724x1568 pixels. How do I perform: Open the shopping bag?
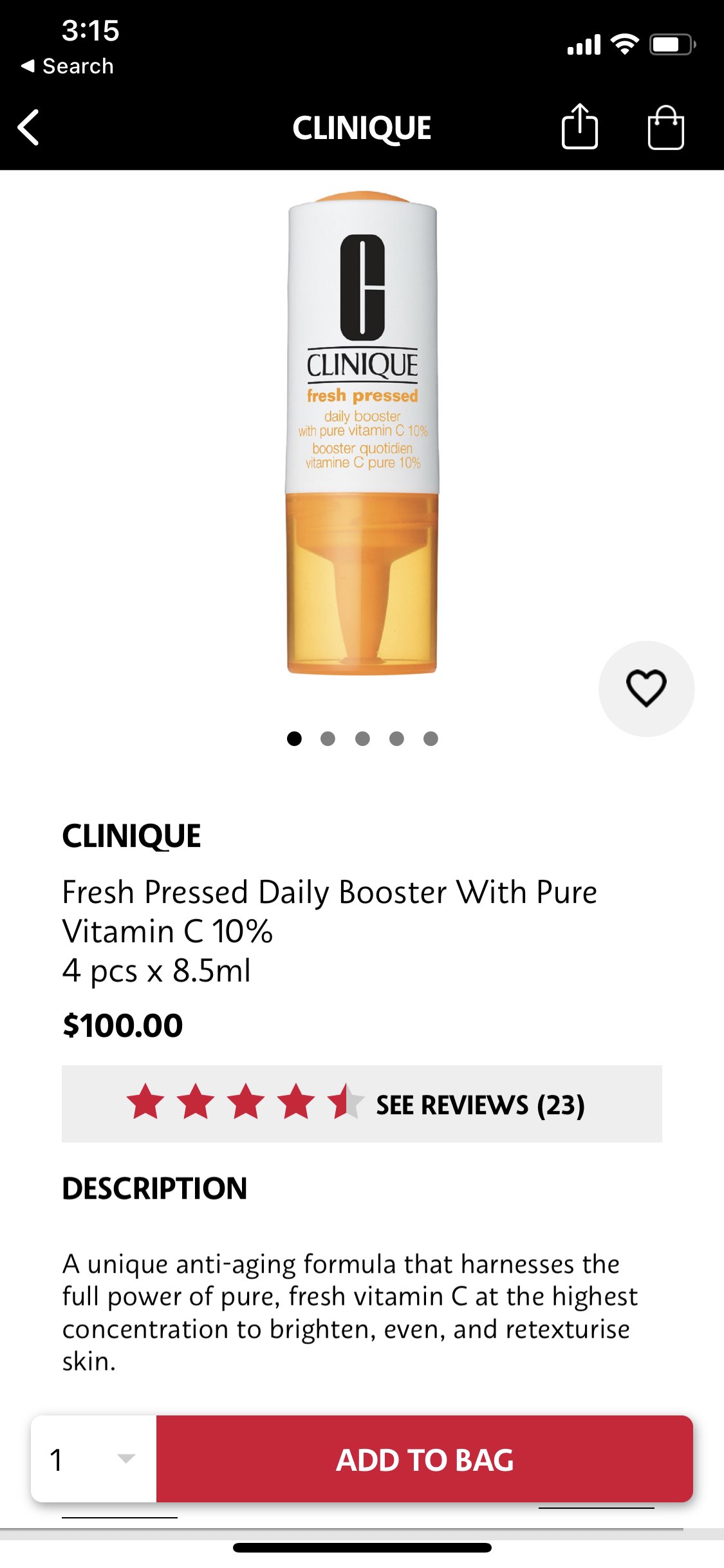pyautogui.click(x=665, y=127)
